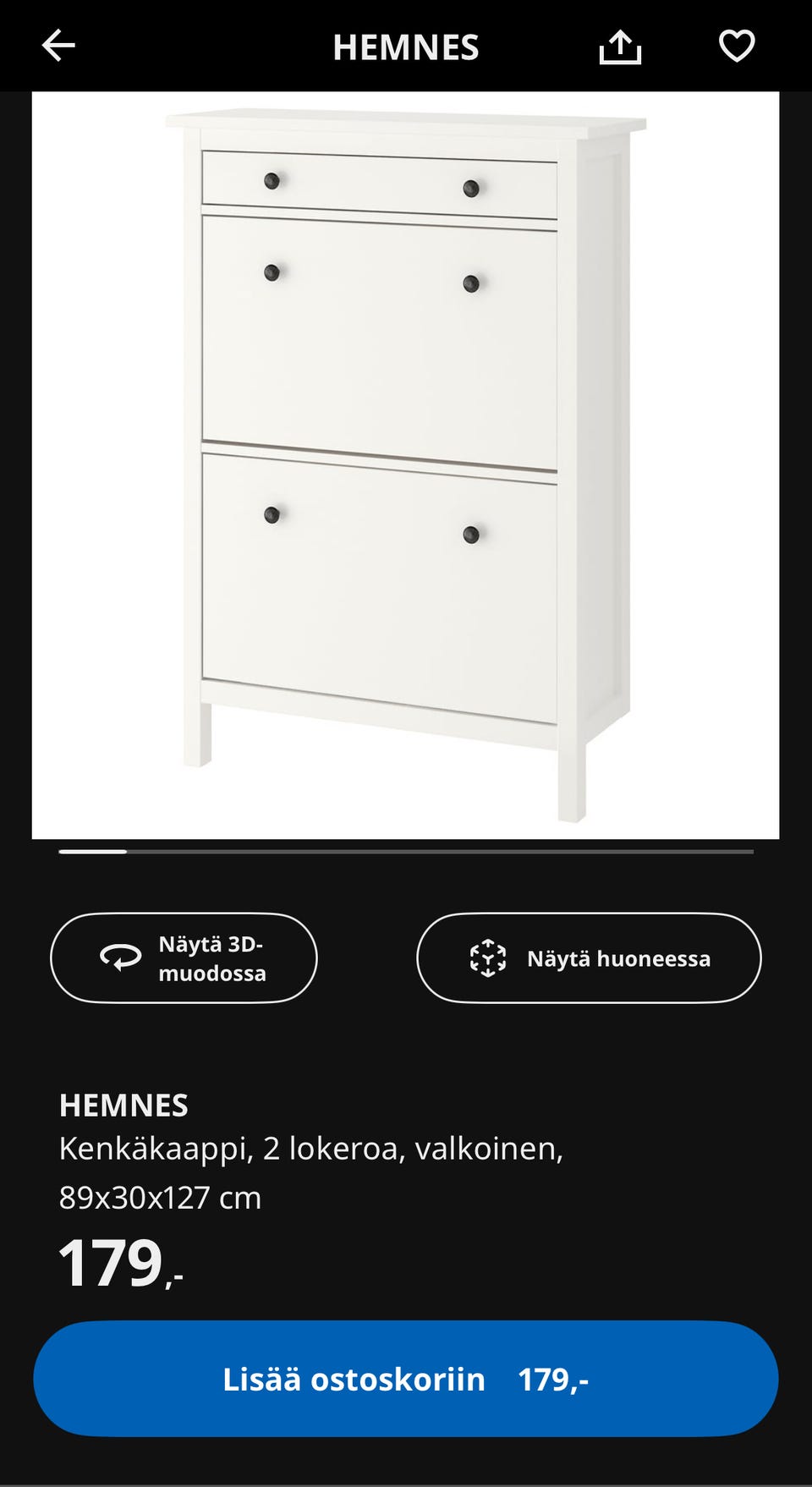
Task: Share the HEMNES product
Action: 620,47
